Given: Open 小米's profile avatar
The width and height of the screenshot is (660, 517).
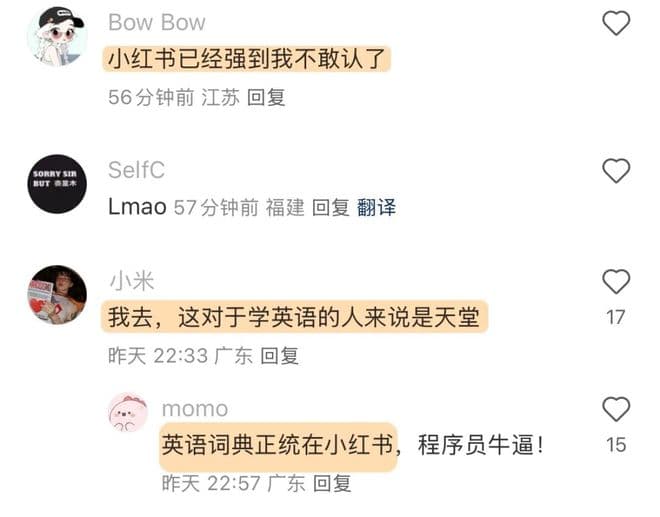Looking at the screenshot, I should pyautogui.click(x=56, y=295).
